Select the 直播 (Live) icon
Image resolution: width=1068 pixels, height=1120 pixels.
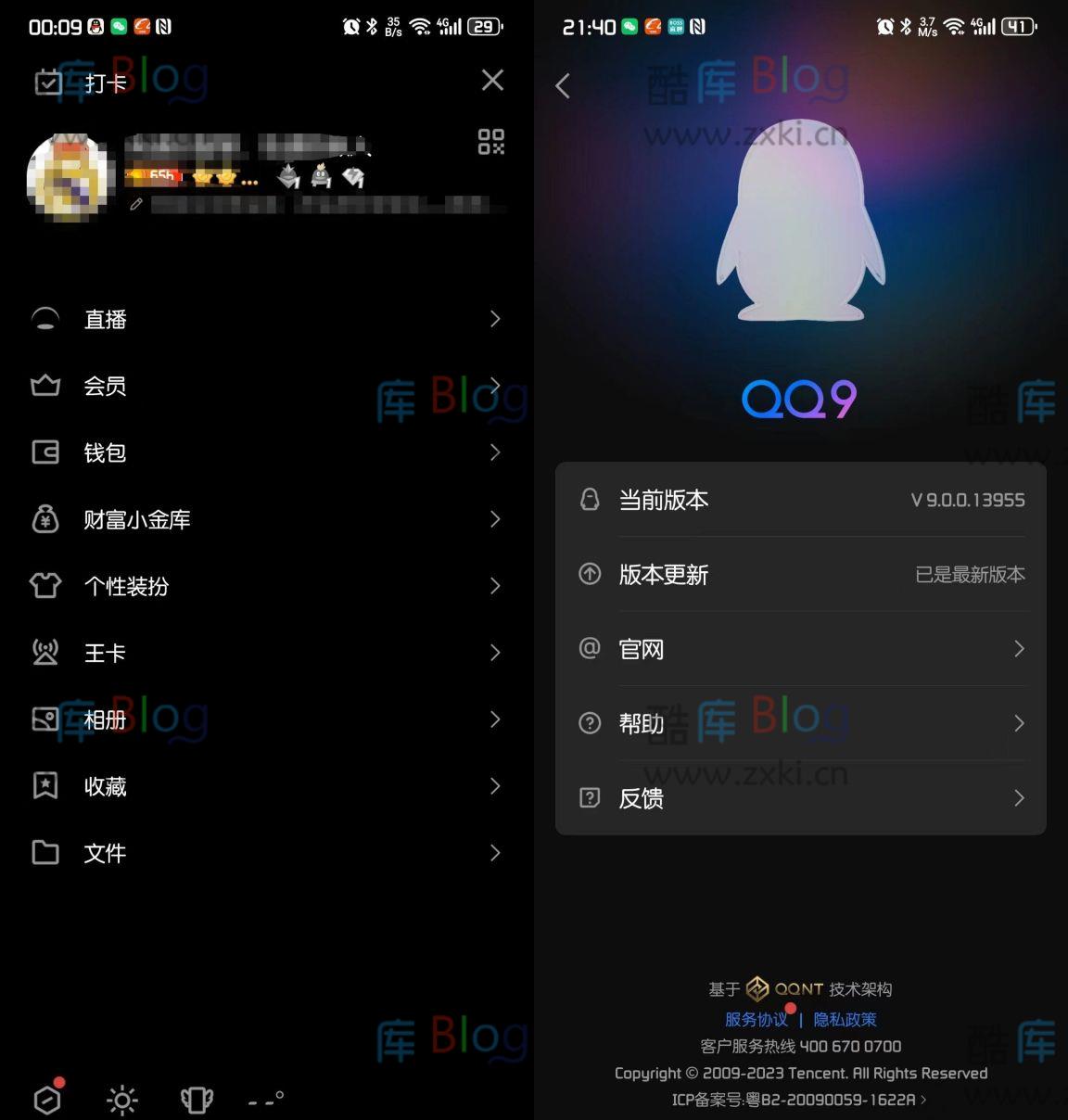tap(45, 319)
